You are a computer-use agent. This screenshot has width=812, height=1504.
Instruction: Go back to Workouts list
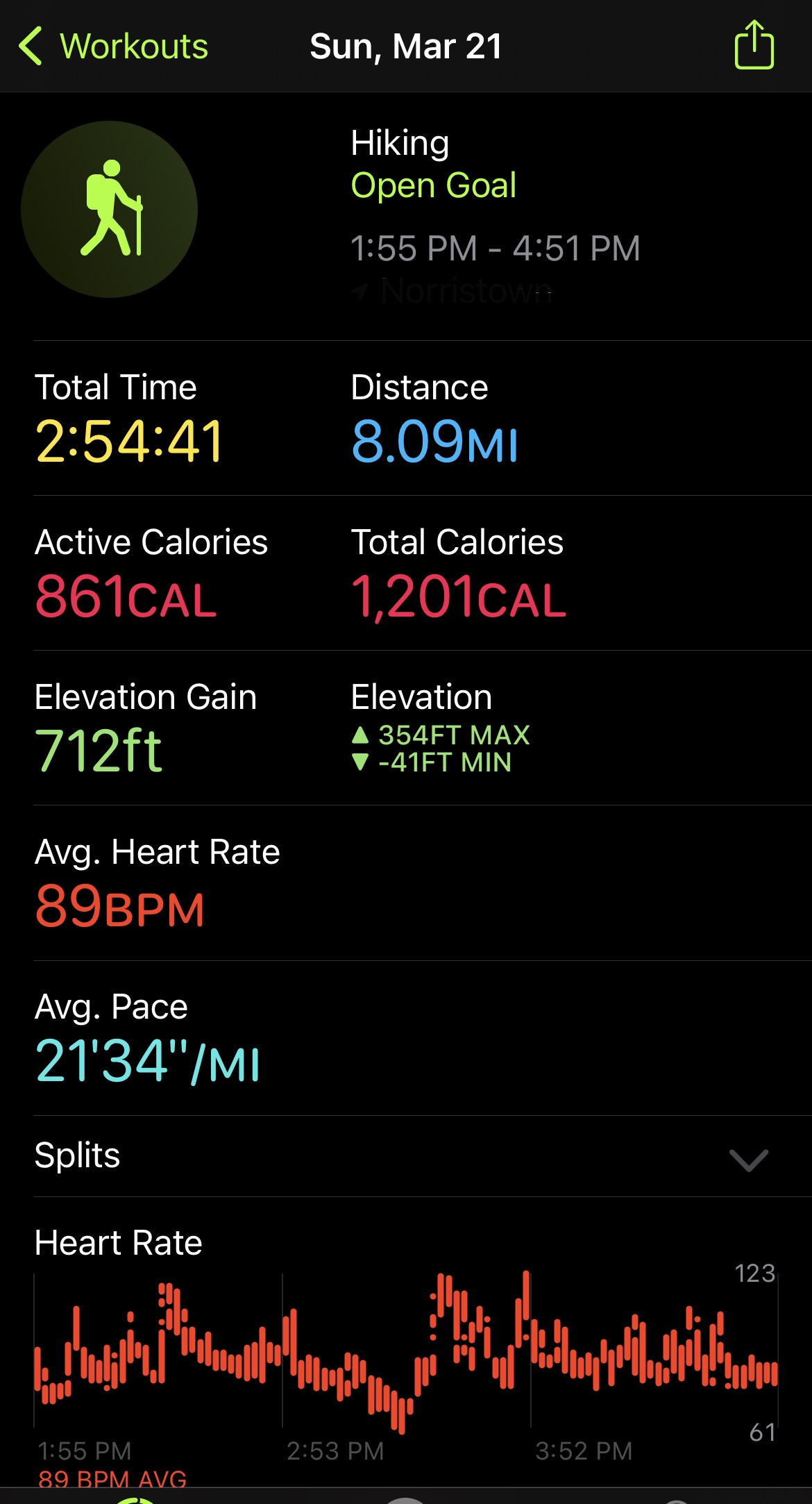(113, 47)
